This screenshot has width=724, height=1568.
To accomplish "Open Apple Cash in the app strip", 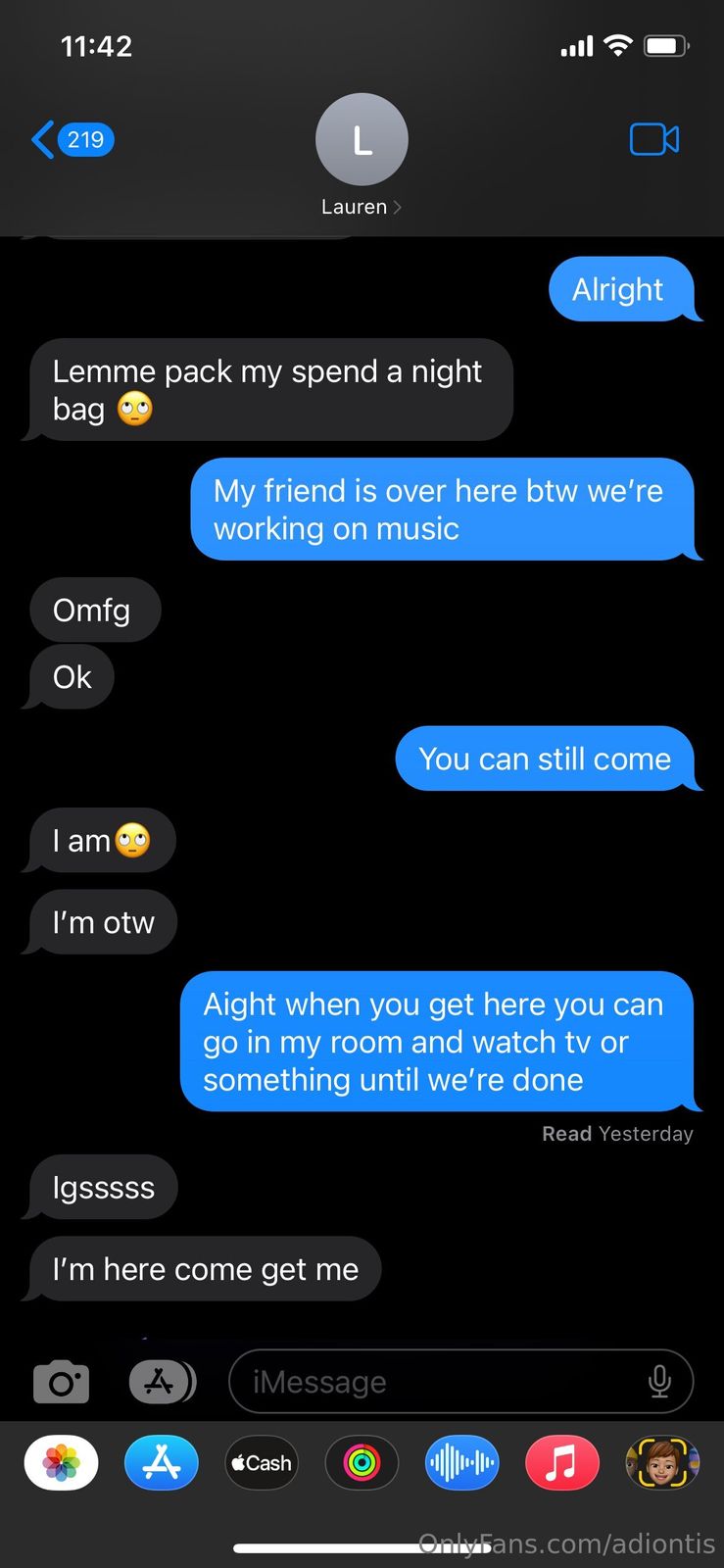I will pos(262,1463).
